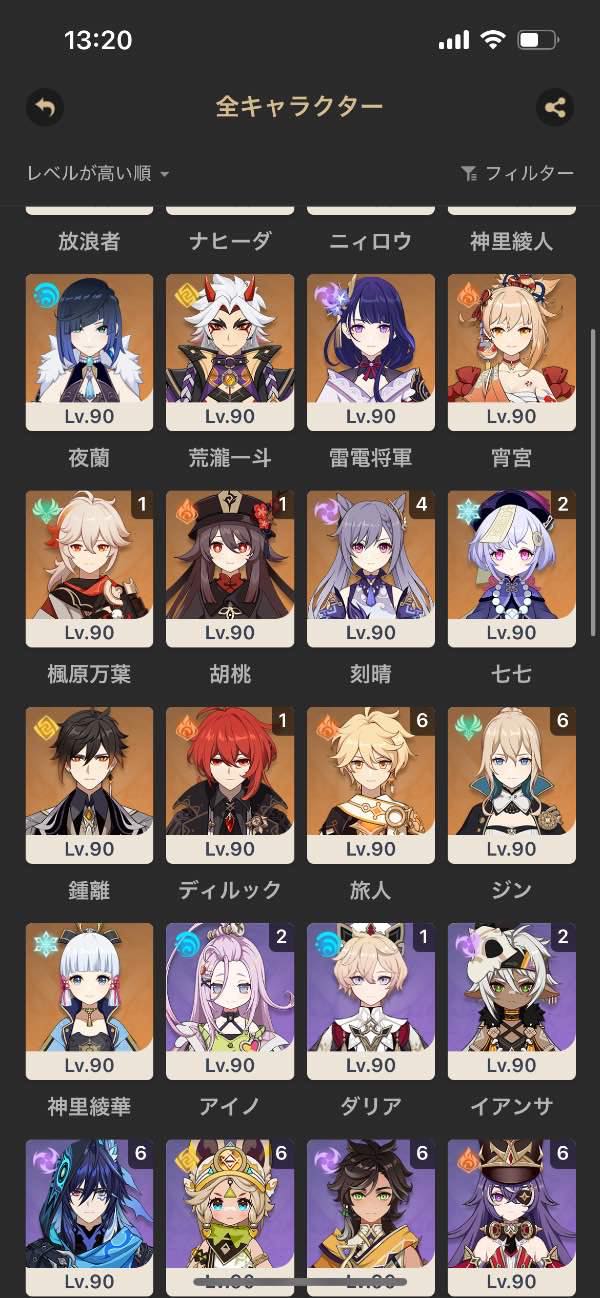Open the ジン character card
The width and height of the screenshot is (600, 1298).
512,785
